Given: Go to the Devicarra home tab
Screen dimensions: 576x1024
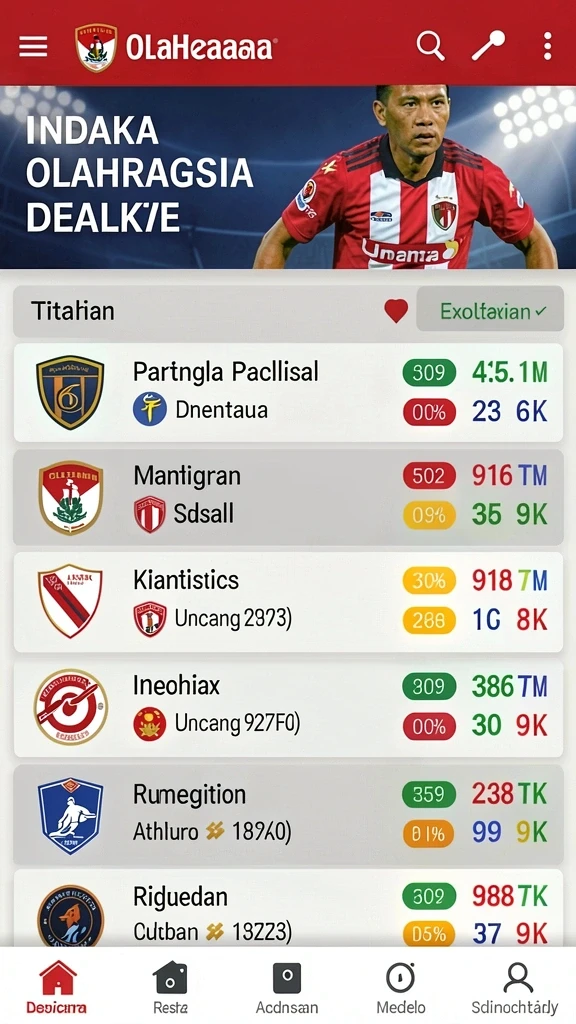Looking at the screenshot, I should pos(57,986).
